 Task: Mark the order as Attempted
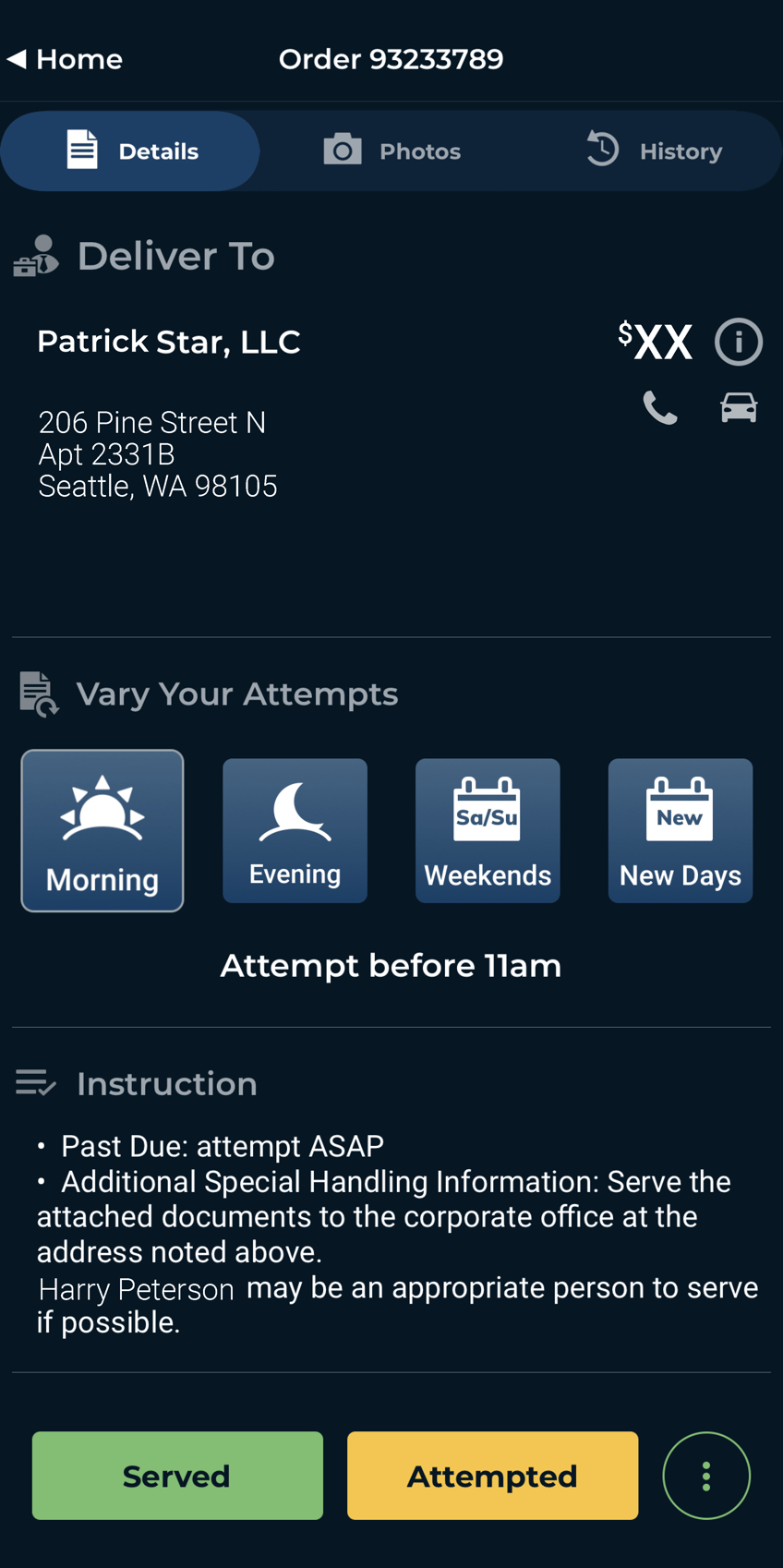pos(492,1475)
